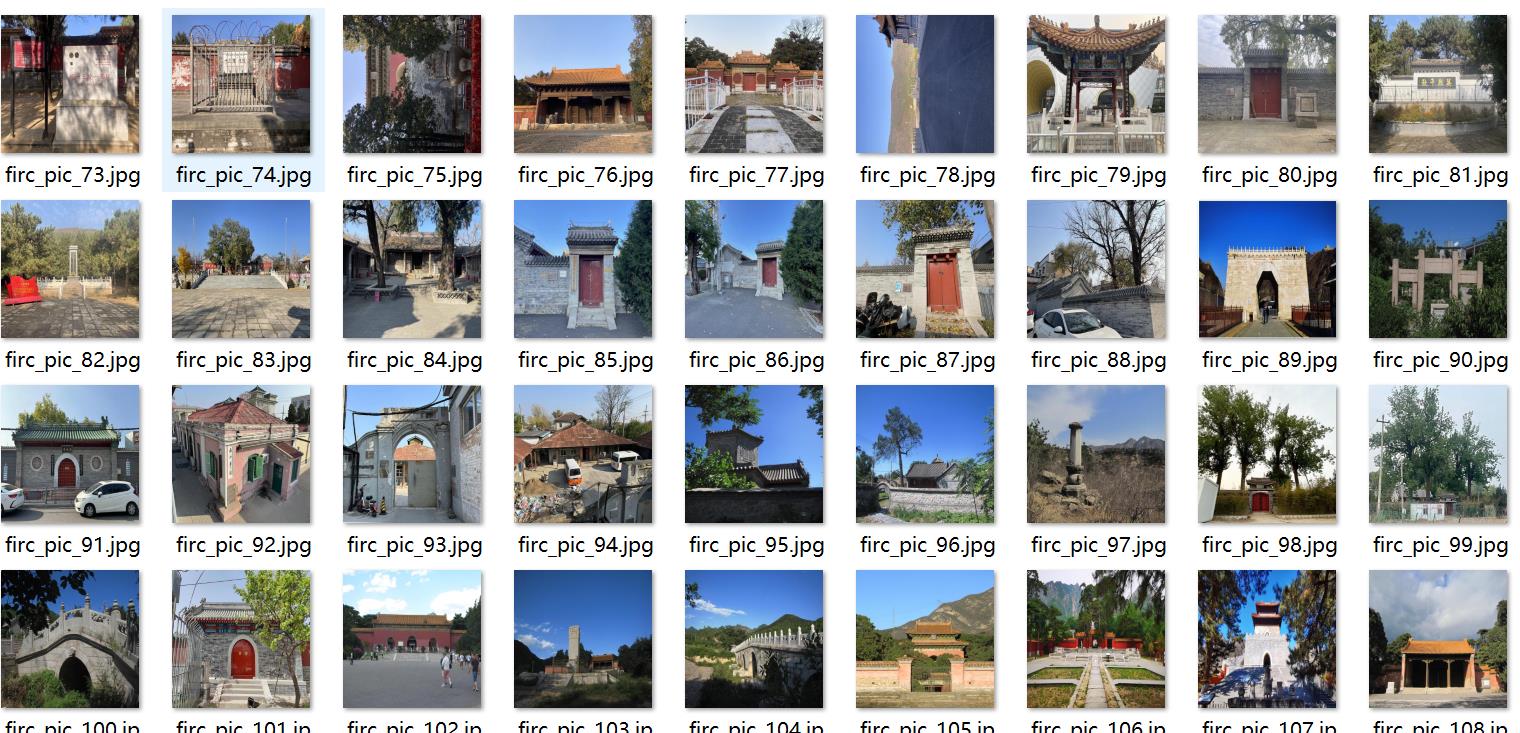Select firc_pic_97.jpg stone pillar photo

click(x=1096, y=454)
